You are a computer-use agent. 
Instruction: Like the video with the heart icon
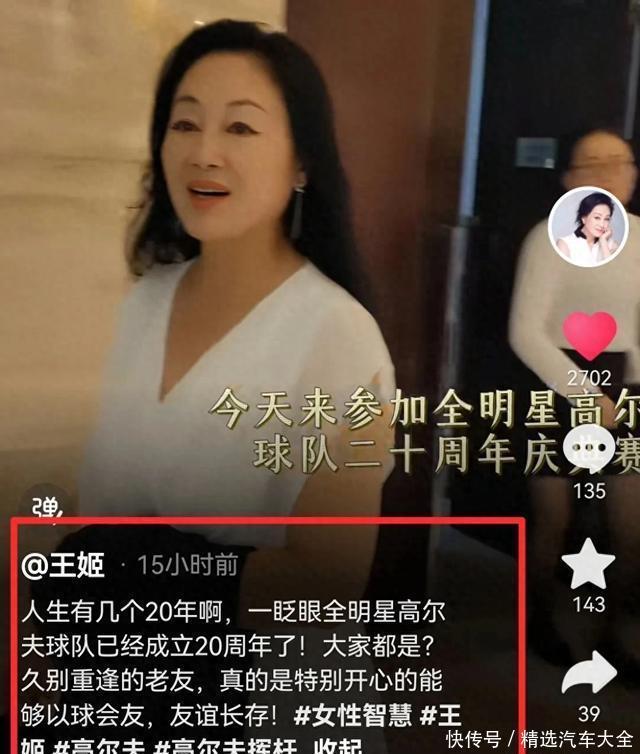point(589,336)
